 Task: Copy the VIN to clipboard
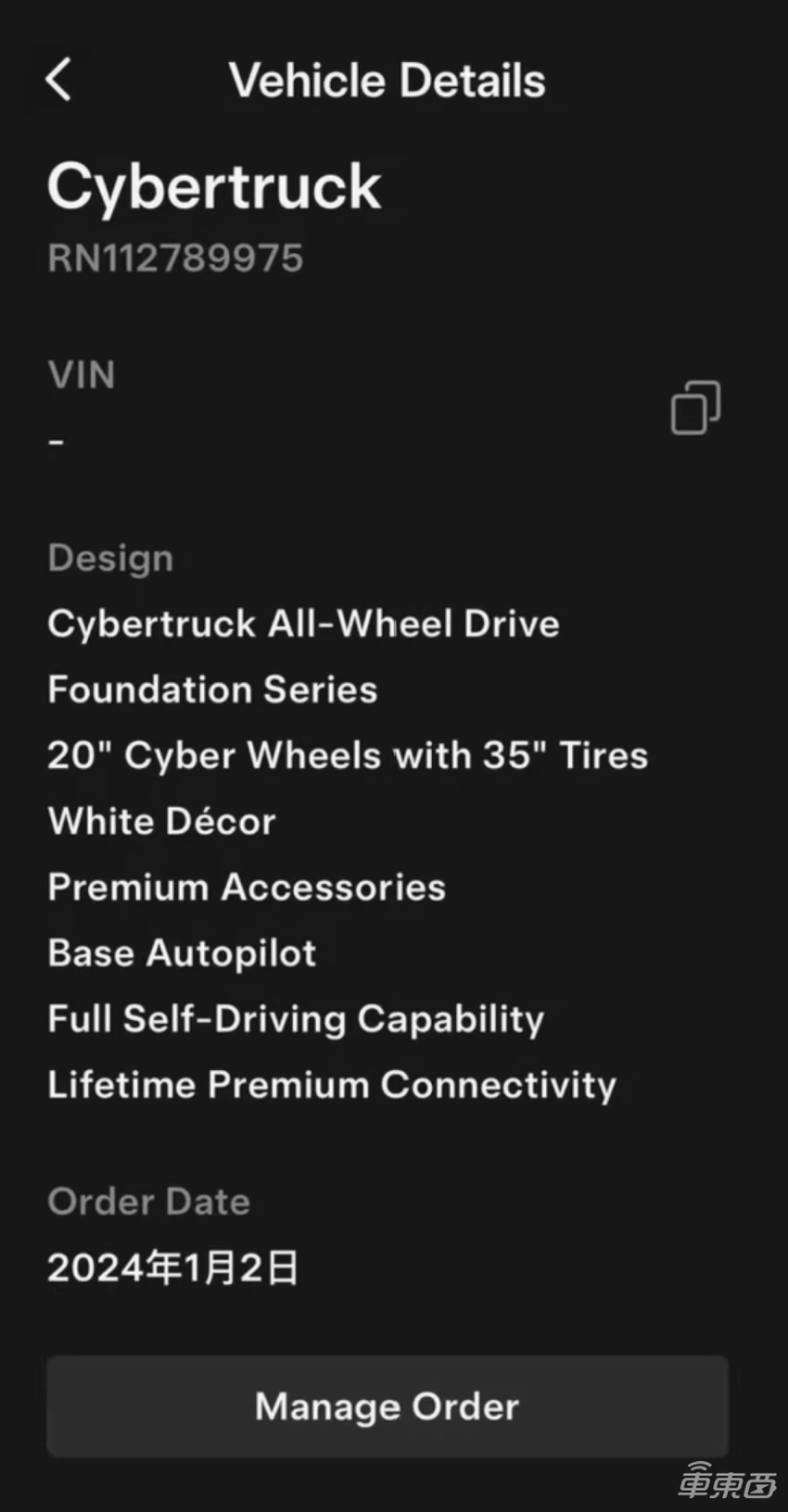tap(695, 408)
